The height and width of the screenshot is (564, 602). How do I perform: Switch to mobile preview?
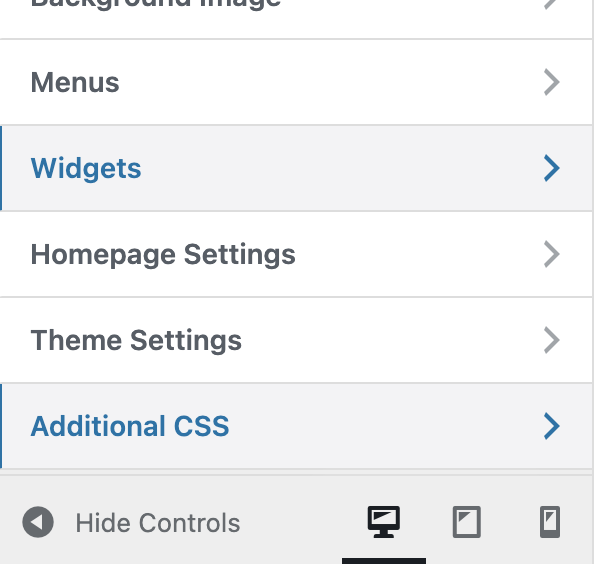tap(550, 522)
